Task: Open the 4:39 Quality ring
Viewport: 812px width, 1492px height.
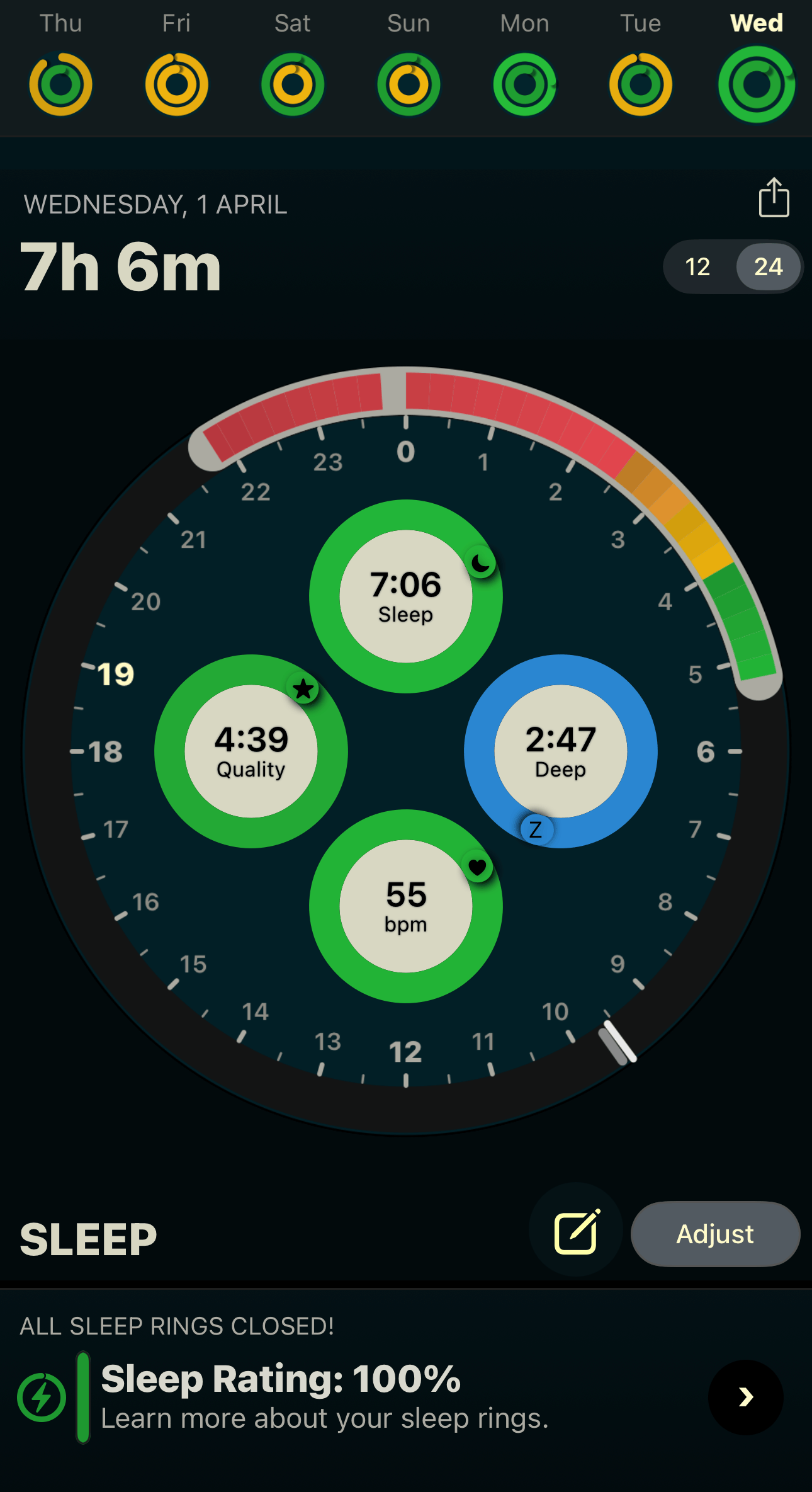Action: click(x=251, y=751)
